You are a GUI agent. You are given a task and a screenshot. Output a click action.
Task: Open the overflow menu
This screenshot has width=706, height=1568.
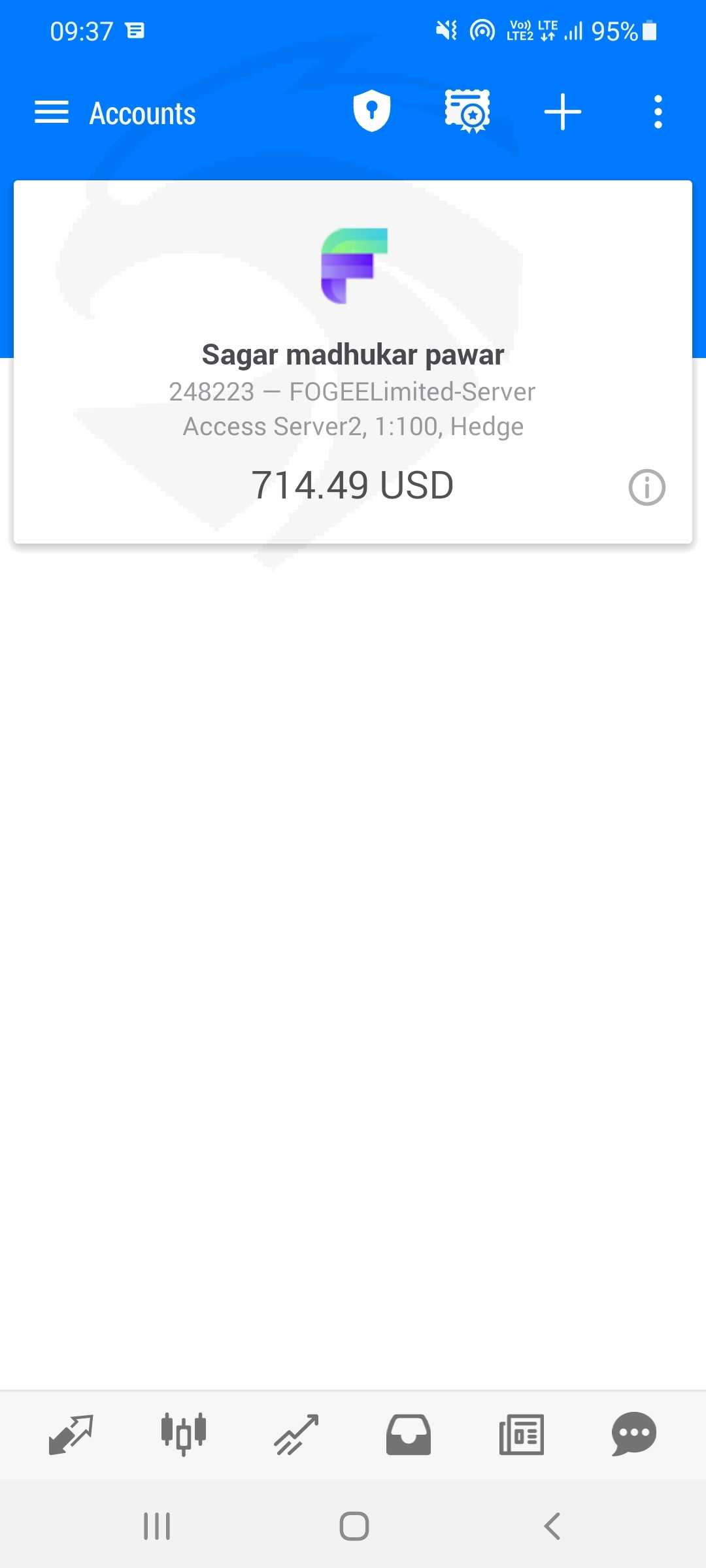[658, 112]
